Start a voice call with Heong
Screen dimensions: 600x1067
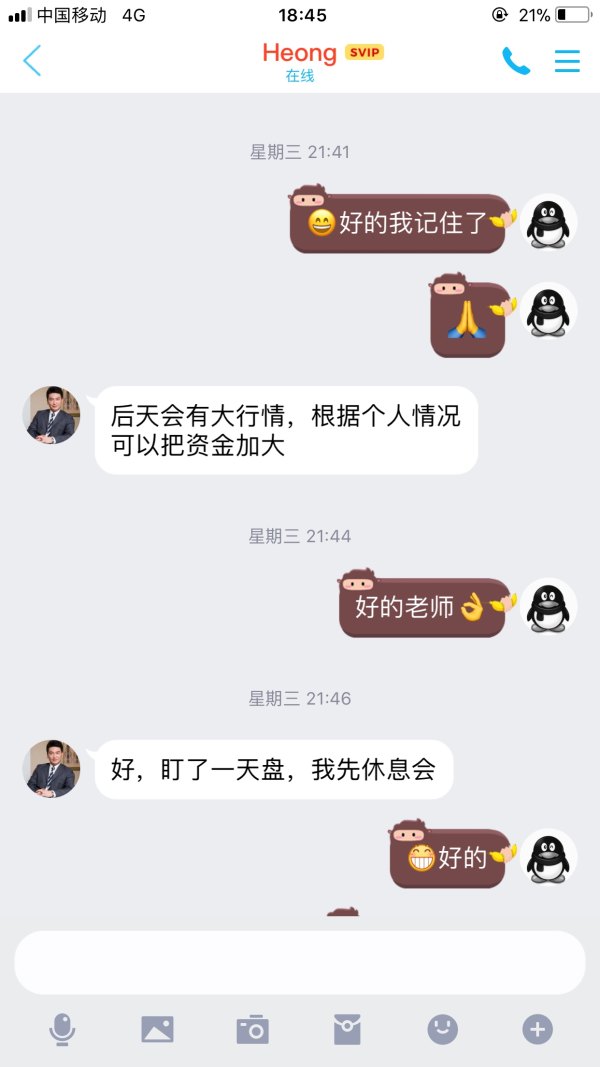pos(515,61)
